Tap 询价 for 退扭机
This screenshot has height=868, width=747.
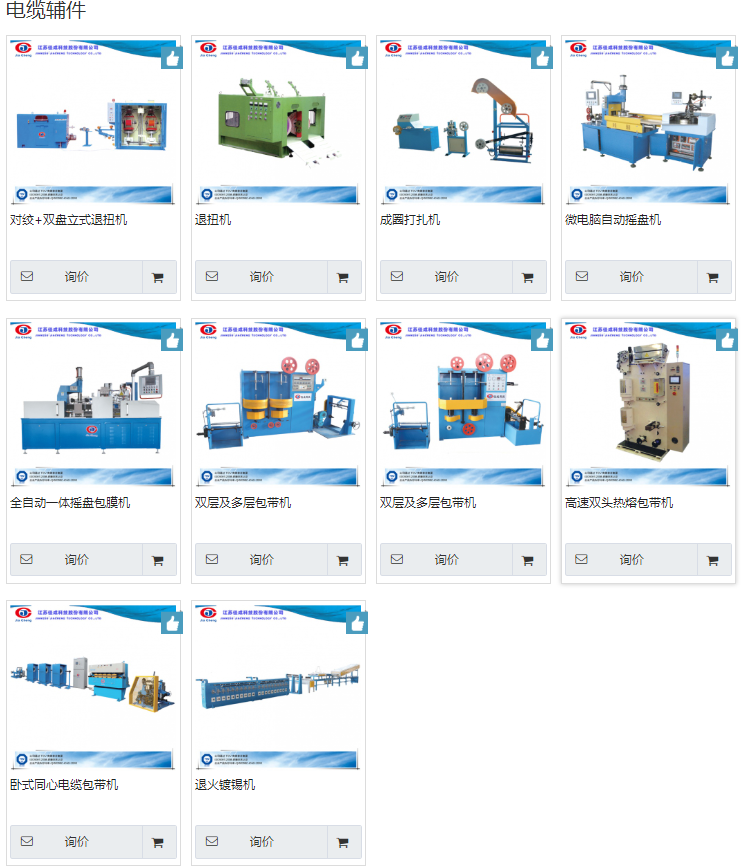coord(261,277)
